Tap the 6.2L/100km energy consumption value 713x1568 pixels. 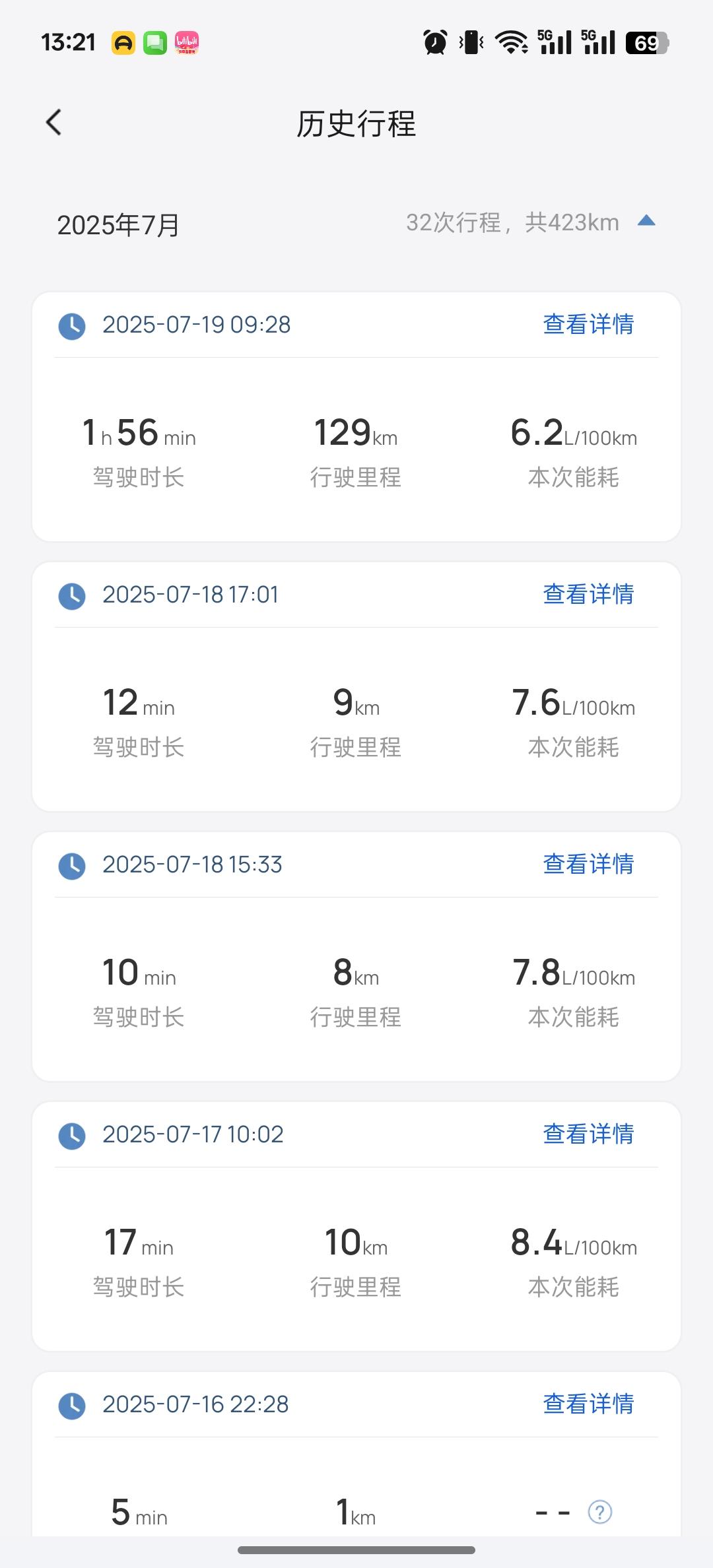click(574, 436)
